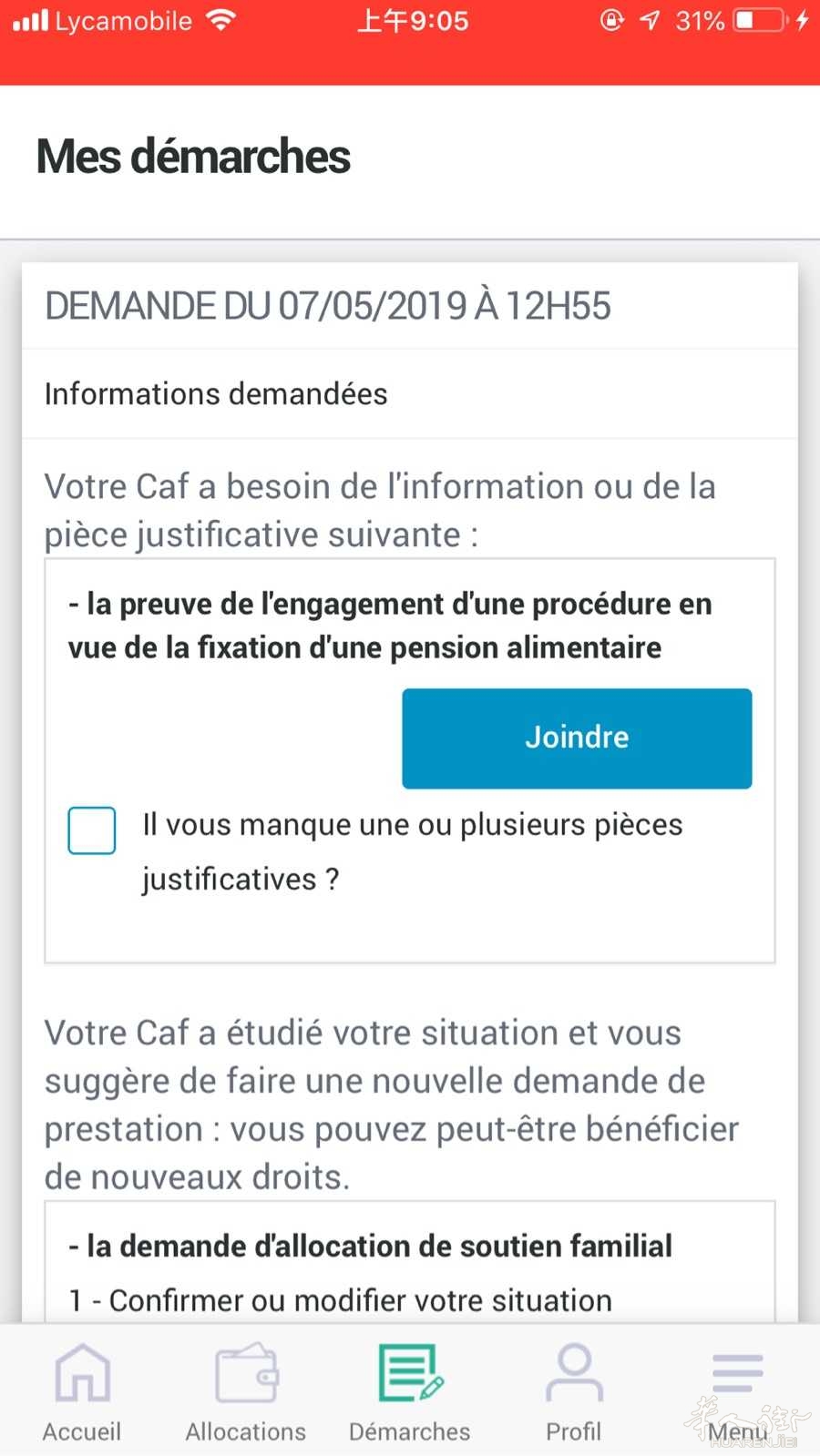Tap the Joindre button
This screenshot has width=820, height=1456.
(577, 738)
